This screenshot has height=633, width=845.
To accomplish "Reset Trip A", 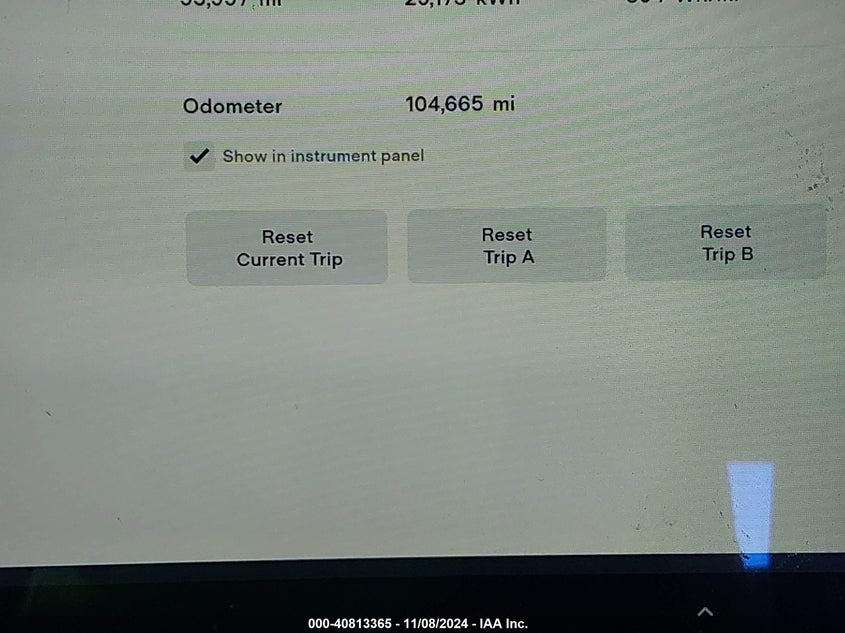I will coord(507,246).
